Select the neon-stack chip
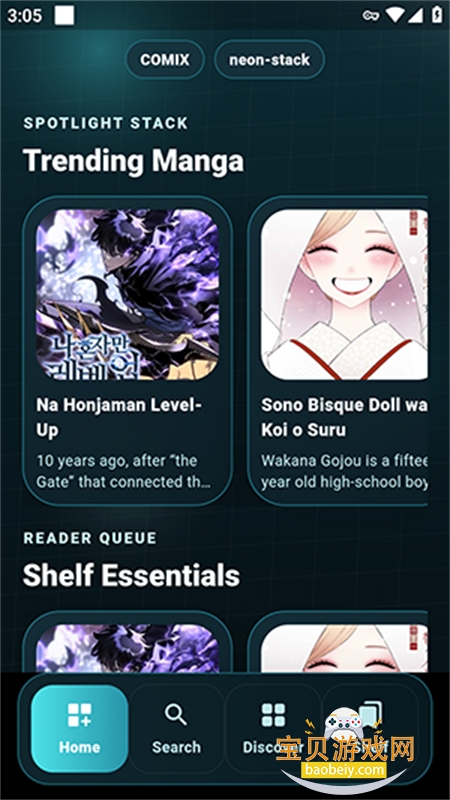Screen dimensions: 450x800 click(269, 60)
